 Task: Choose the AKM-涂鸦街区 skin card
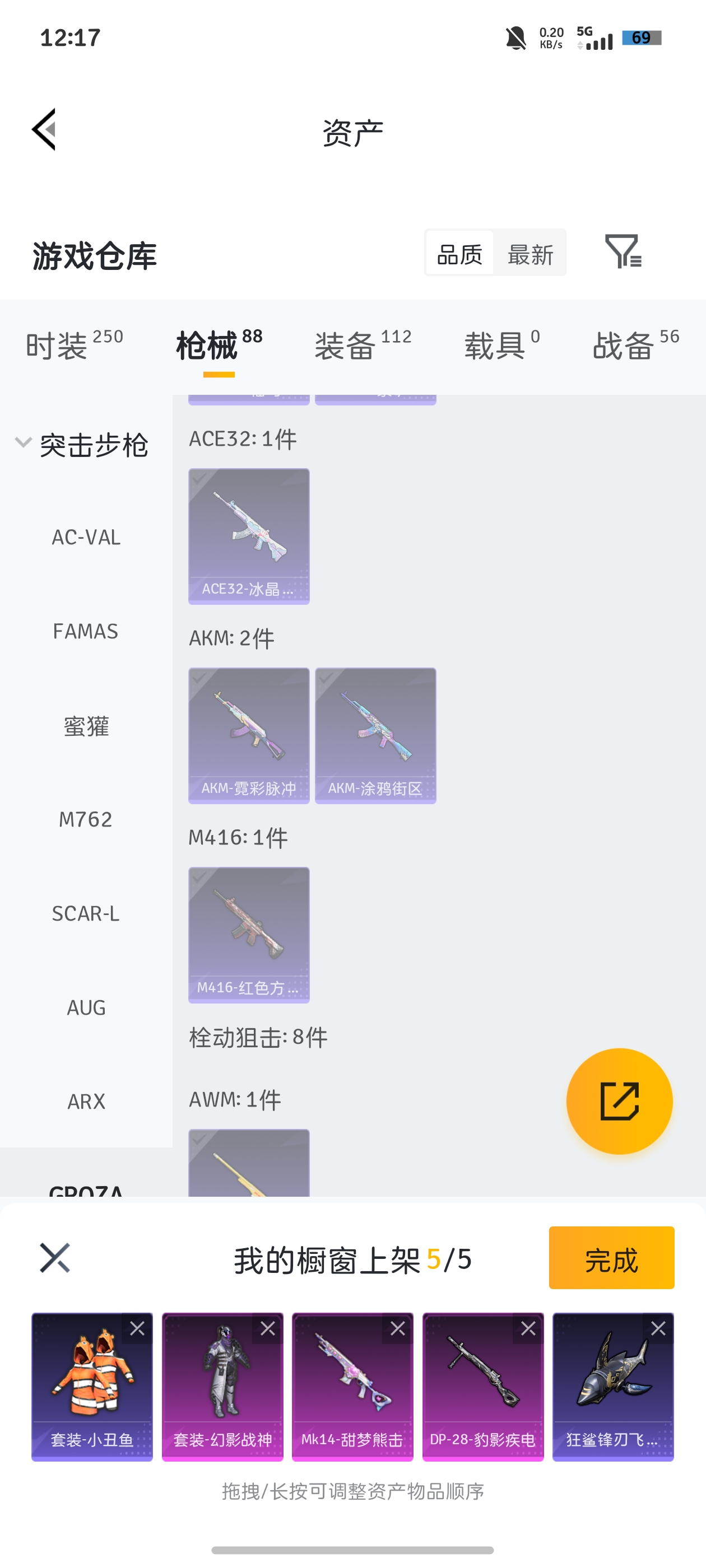pos(375,735)
